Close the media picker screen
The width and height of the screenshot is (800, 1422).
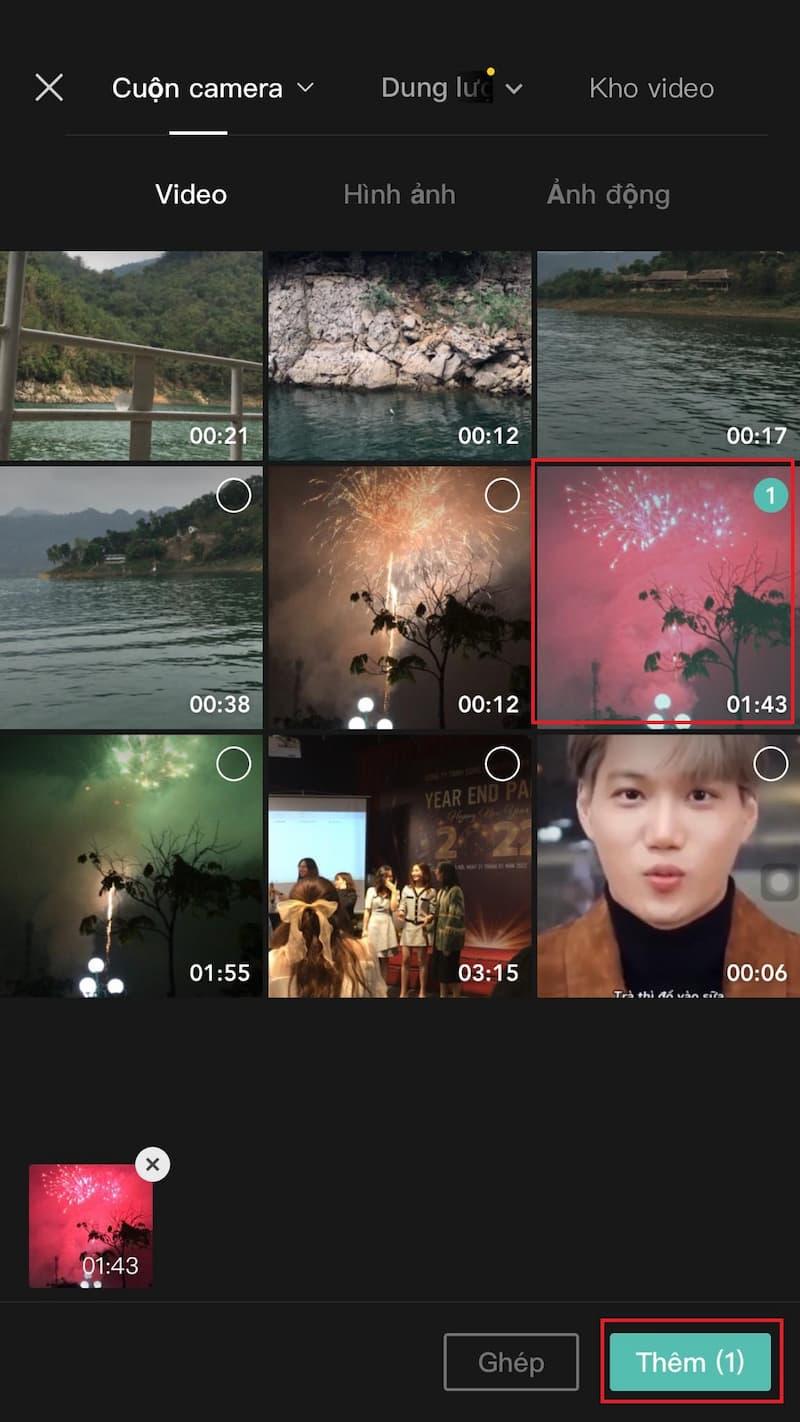(48, 88)
